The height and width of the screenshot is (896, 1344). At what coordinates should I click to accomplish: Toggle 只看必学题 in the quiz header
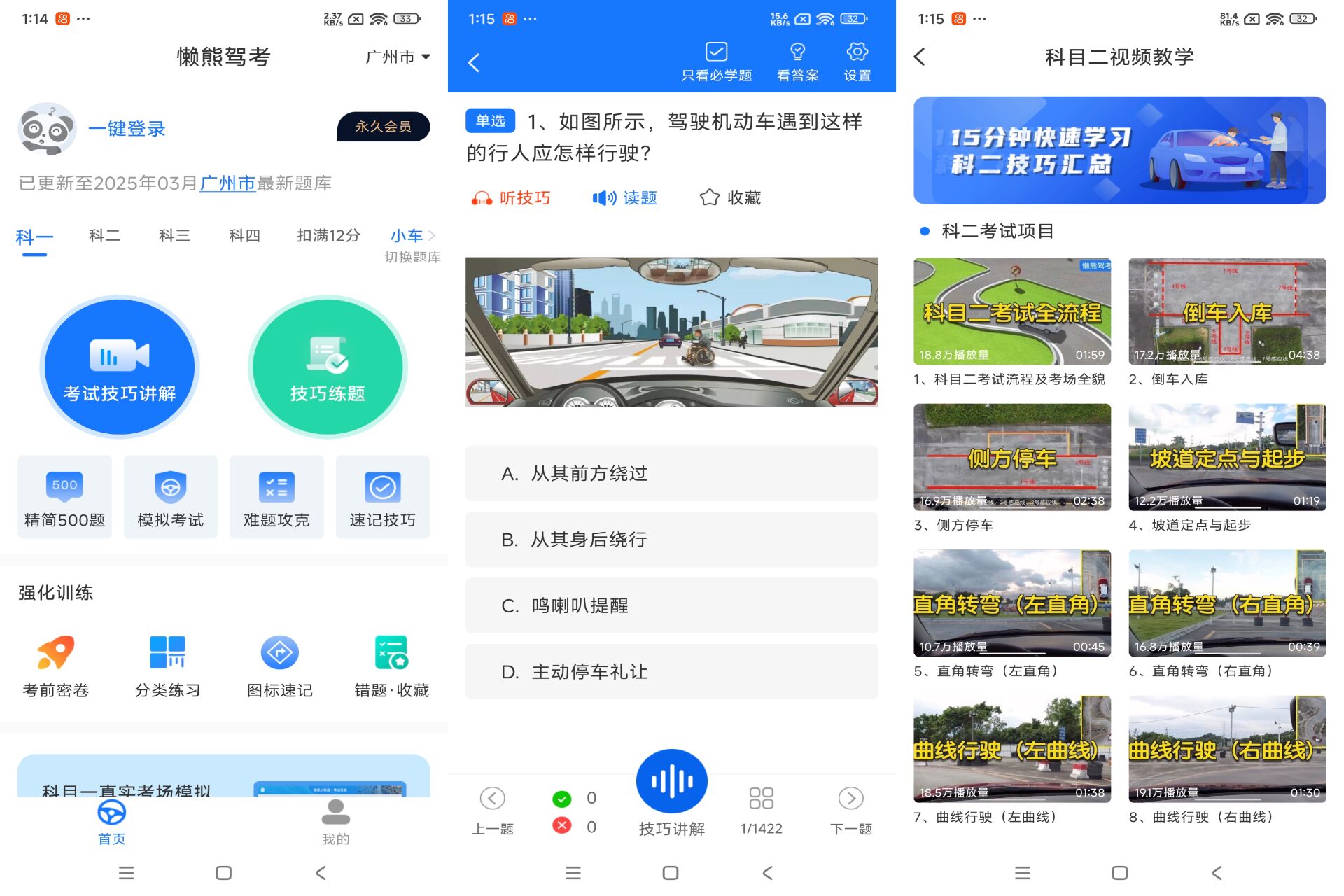coord(716,62)
